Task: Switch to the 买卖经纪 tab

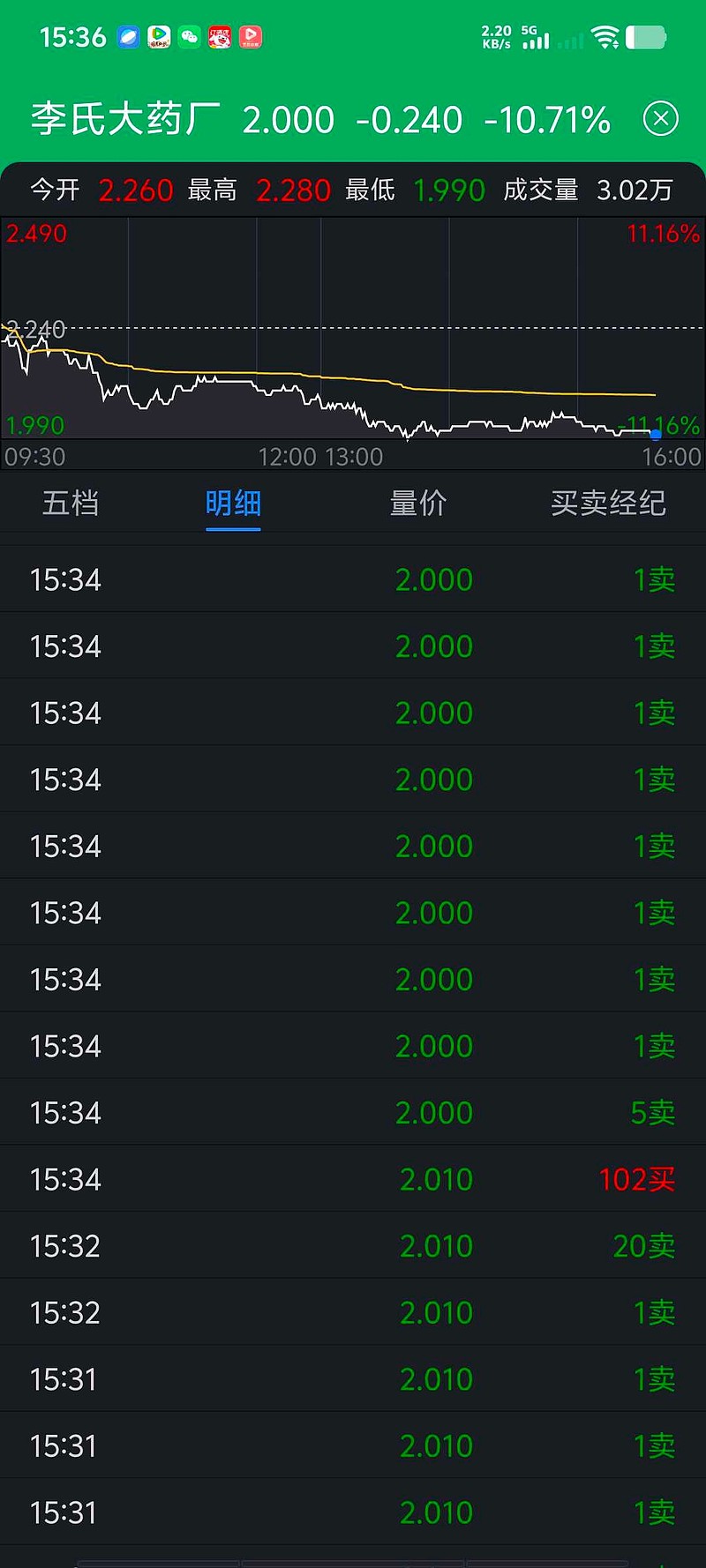Action: point(608,504)
